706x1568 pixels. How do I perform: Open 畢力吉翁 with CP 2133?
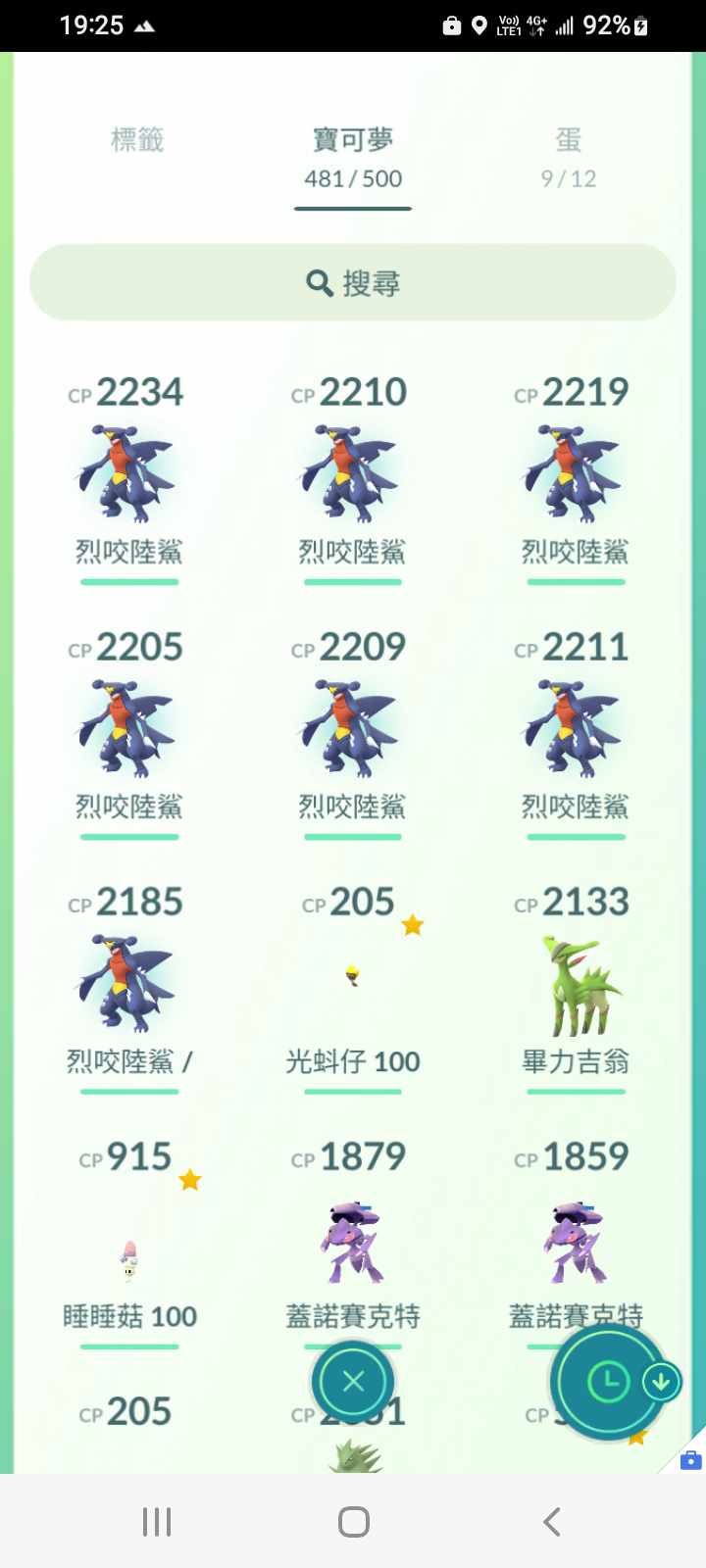click(x=575, y=985)
